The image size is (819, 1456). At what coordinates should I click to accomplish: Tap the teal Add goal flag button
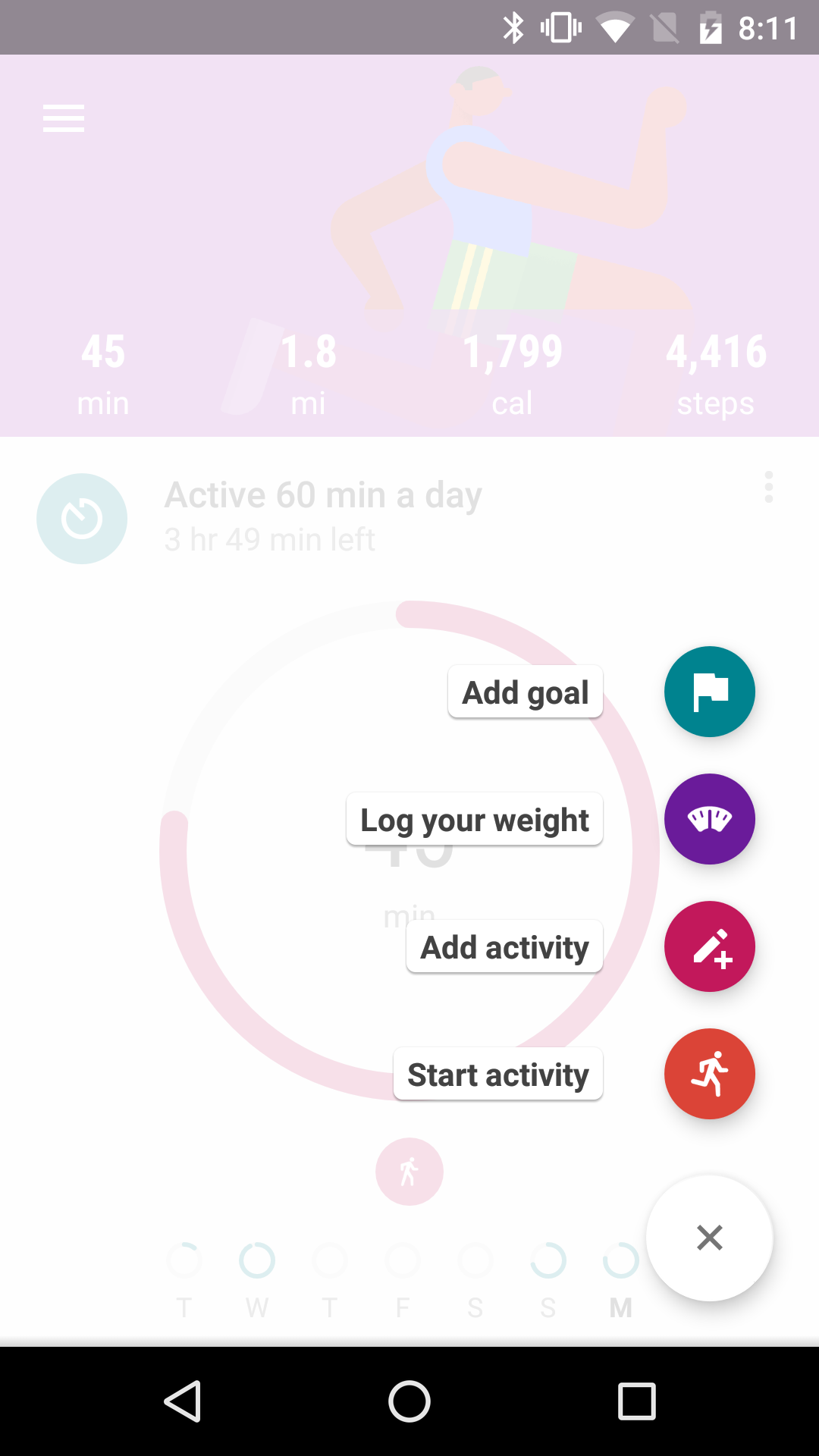click(x=709, y=692)
